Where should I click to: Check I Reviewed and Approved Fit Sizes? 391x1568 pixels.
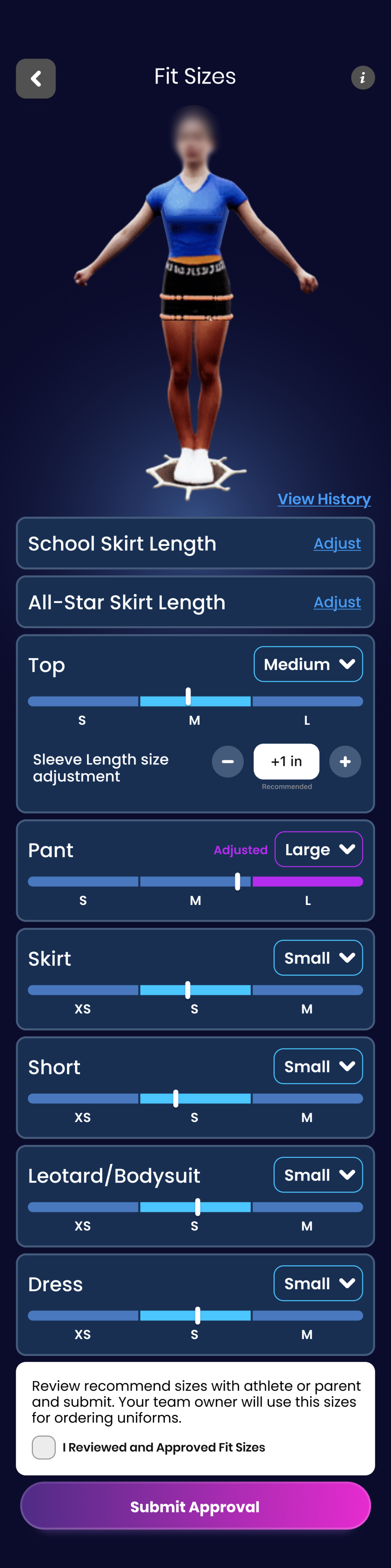click(44, 1447)
